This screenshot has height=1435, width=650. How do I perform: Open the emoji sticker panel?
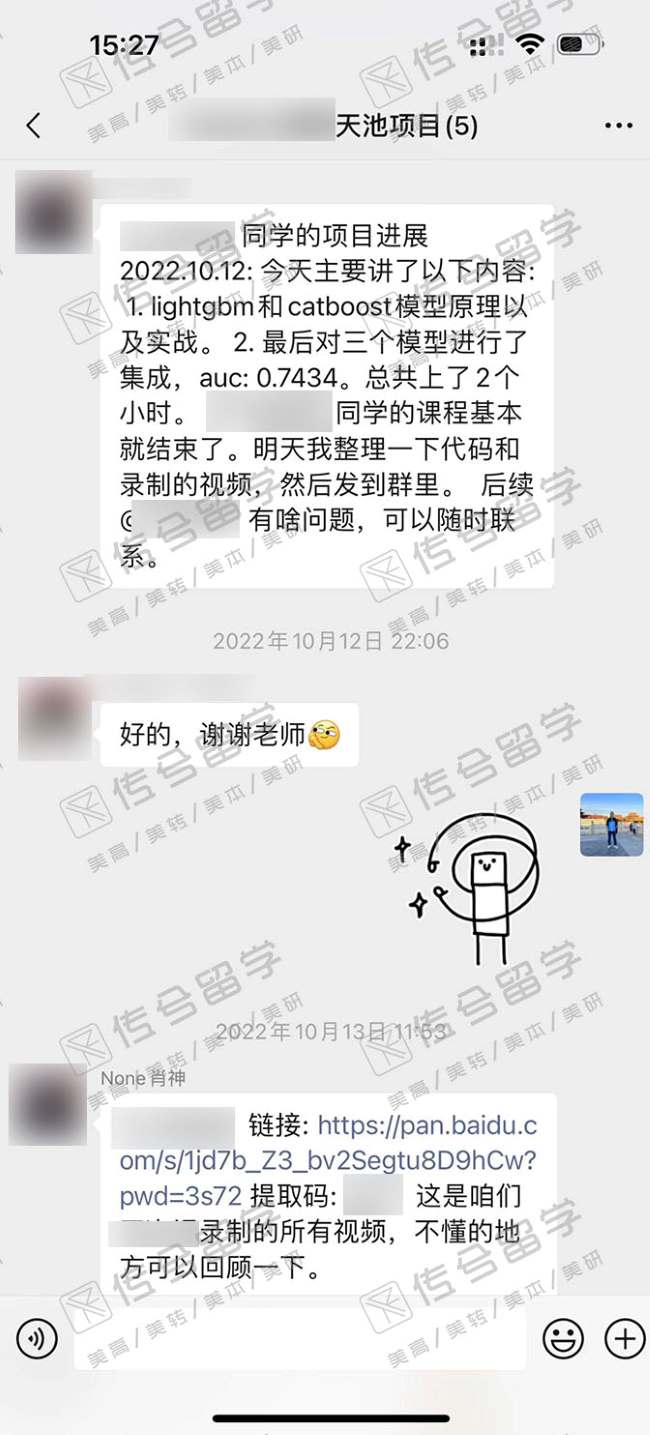(x=563, y=1338)
